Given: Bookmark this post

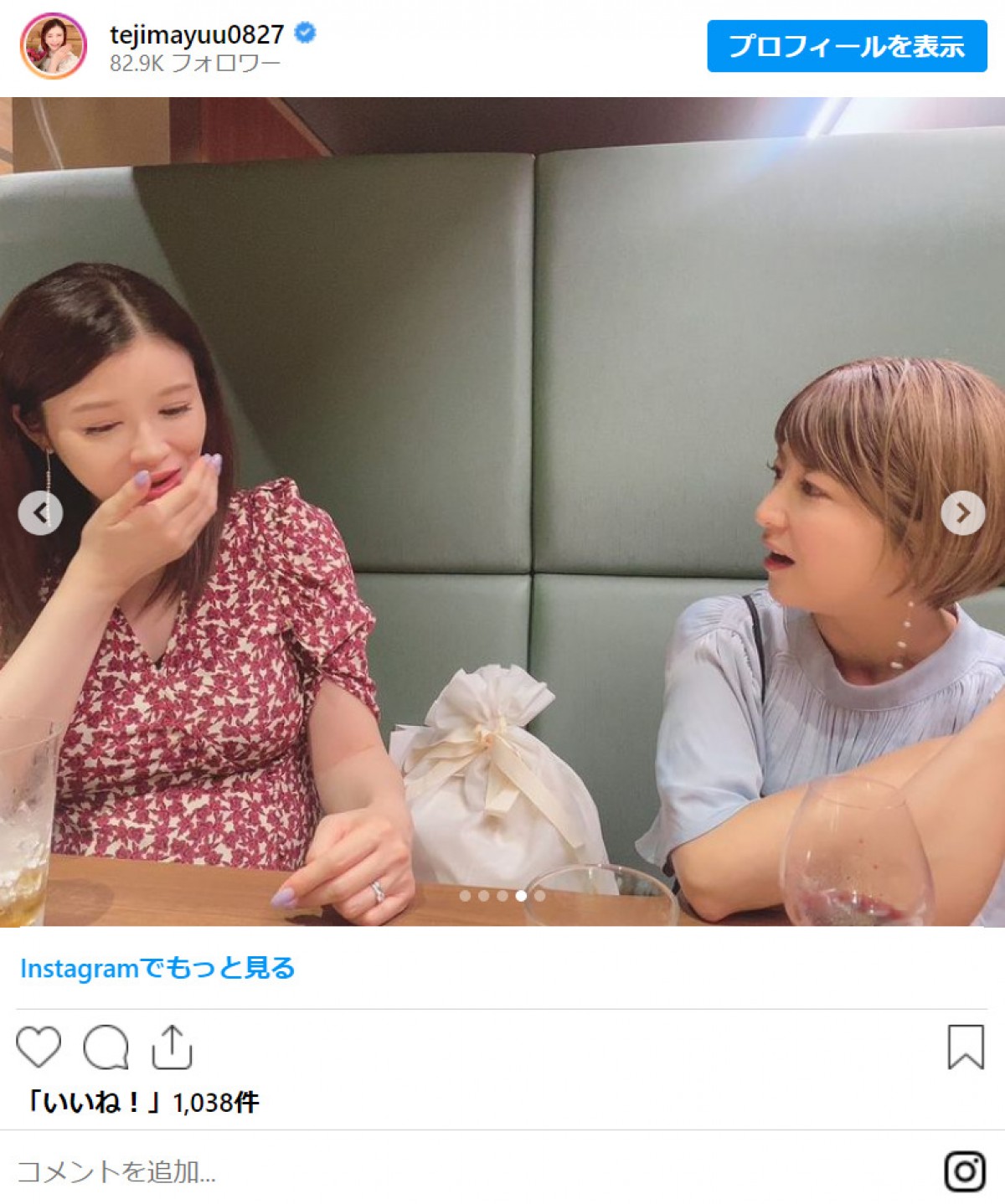Looking at the screenshot, I should 965,1047.
